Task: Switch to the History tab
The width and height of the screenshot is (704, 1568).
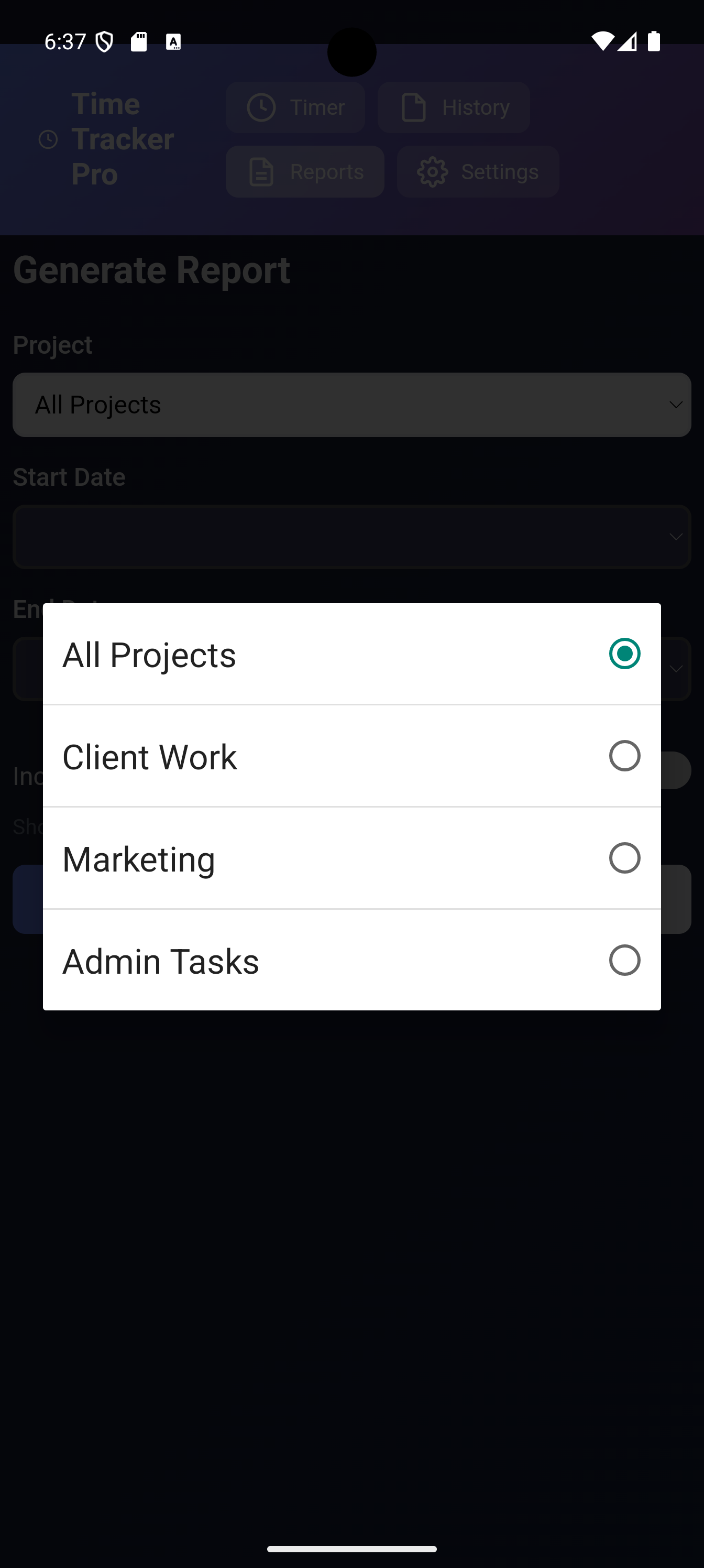Action: 453,107
